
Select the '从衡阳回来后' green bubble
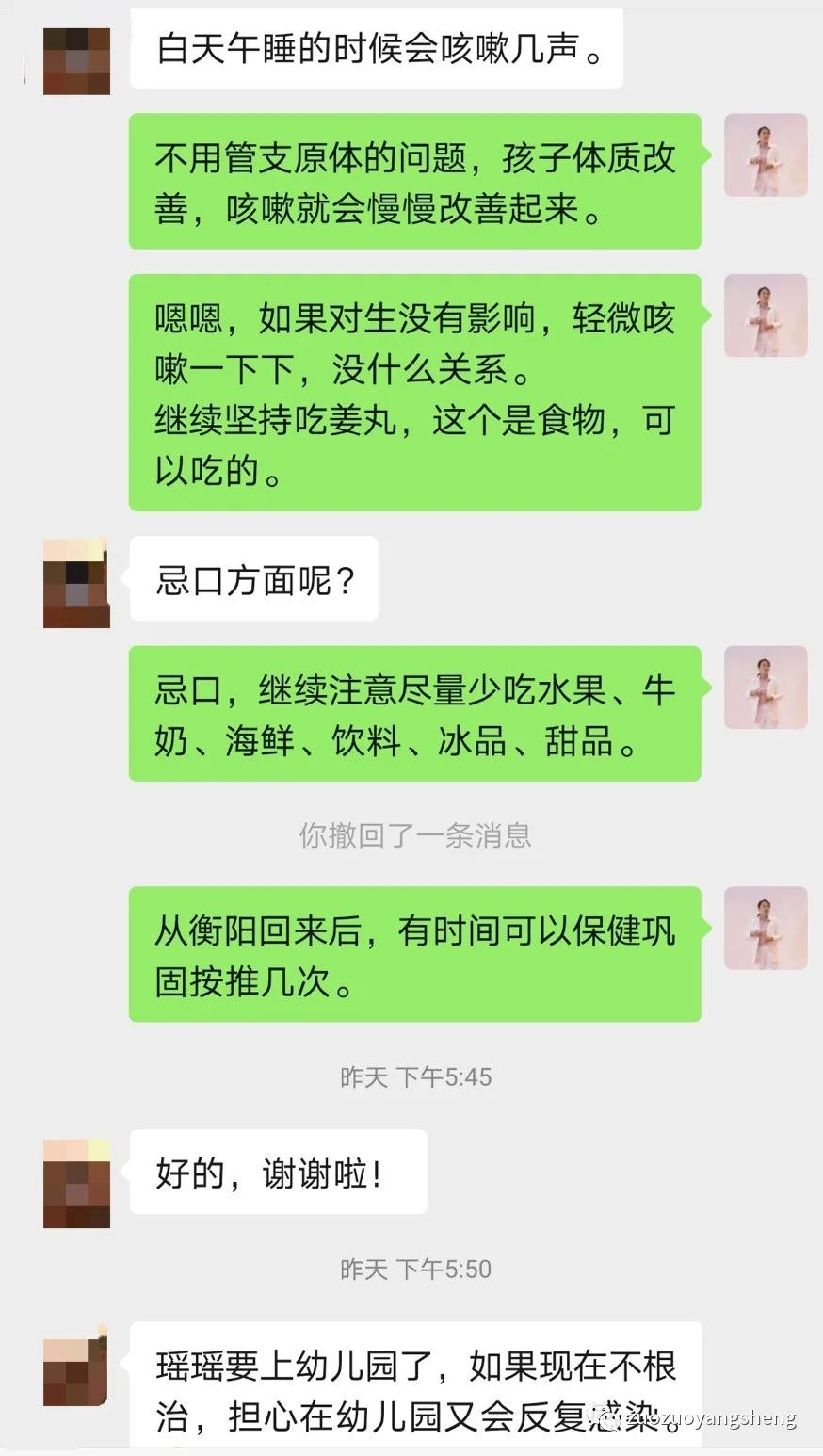[x=414, y=953]
